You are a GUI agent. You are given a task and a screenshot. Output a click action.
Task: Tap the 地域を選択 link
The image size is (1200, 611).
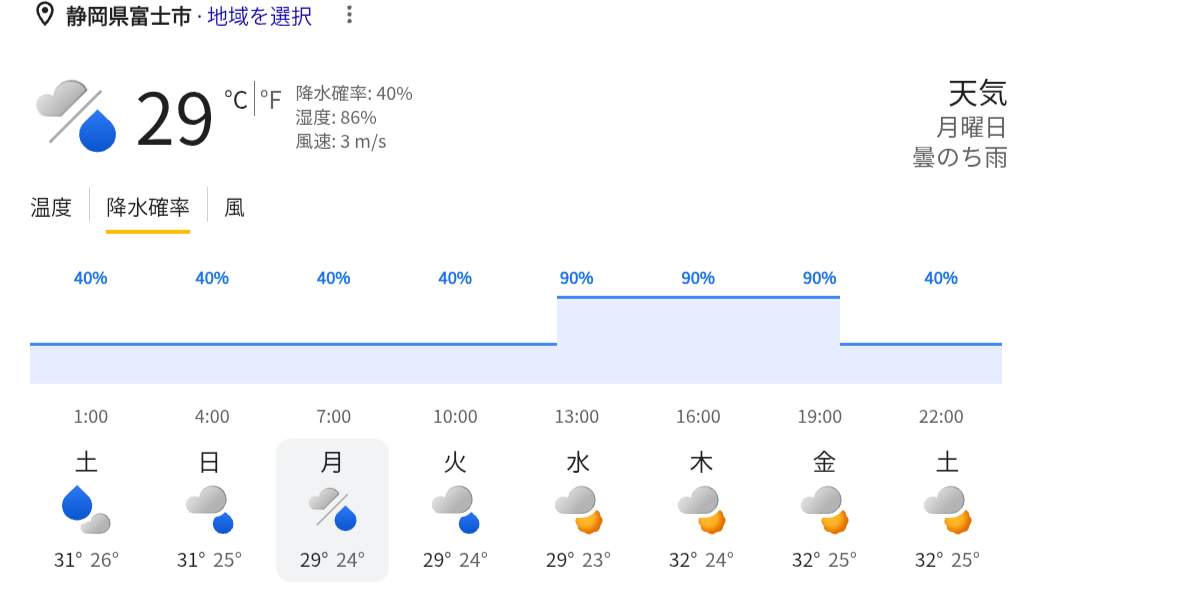pos(260,17)
